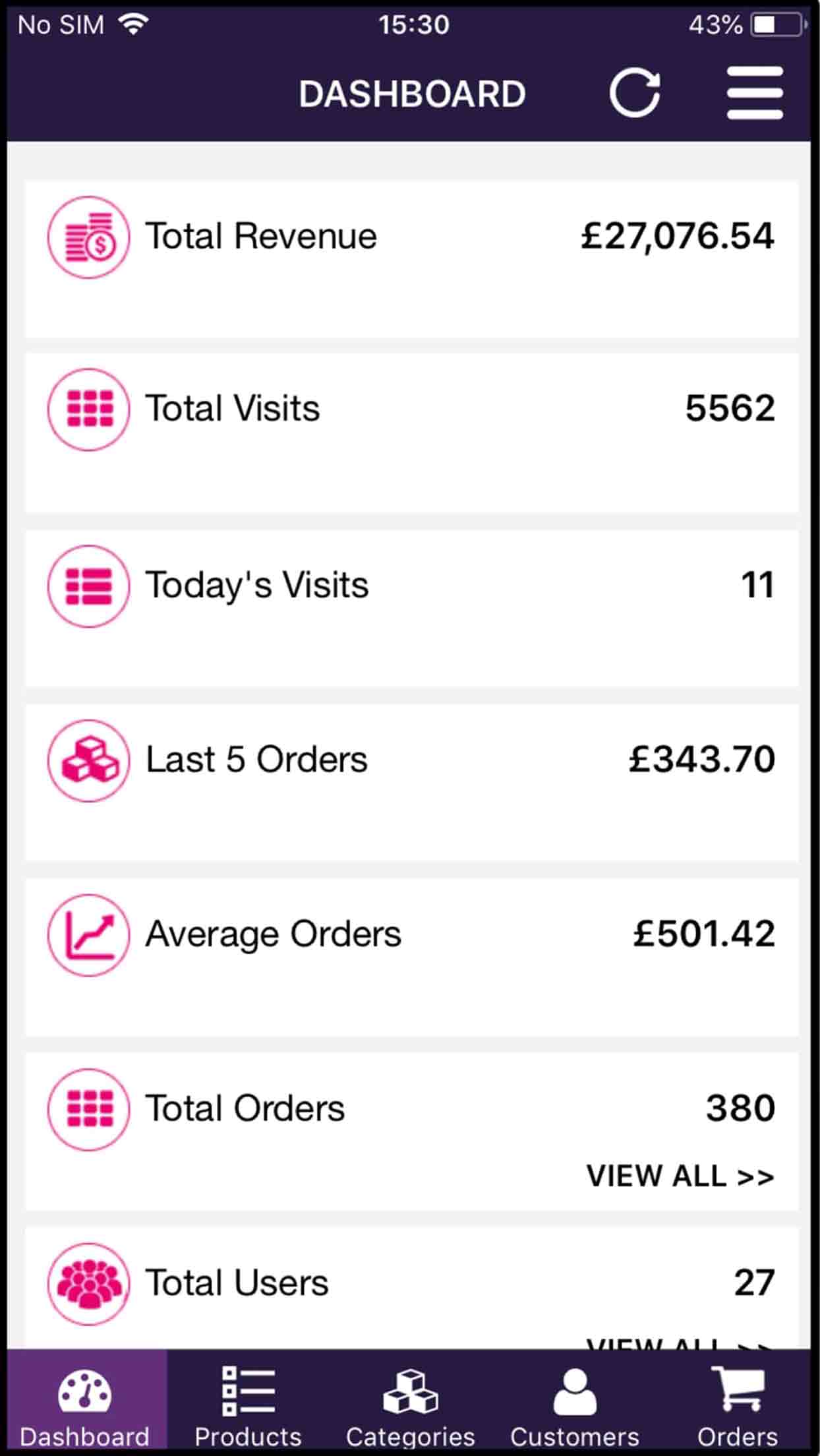Tap the Total Users people icon
This screenshot has height=1456, width=820.
tap(88, 1283)
